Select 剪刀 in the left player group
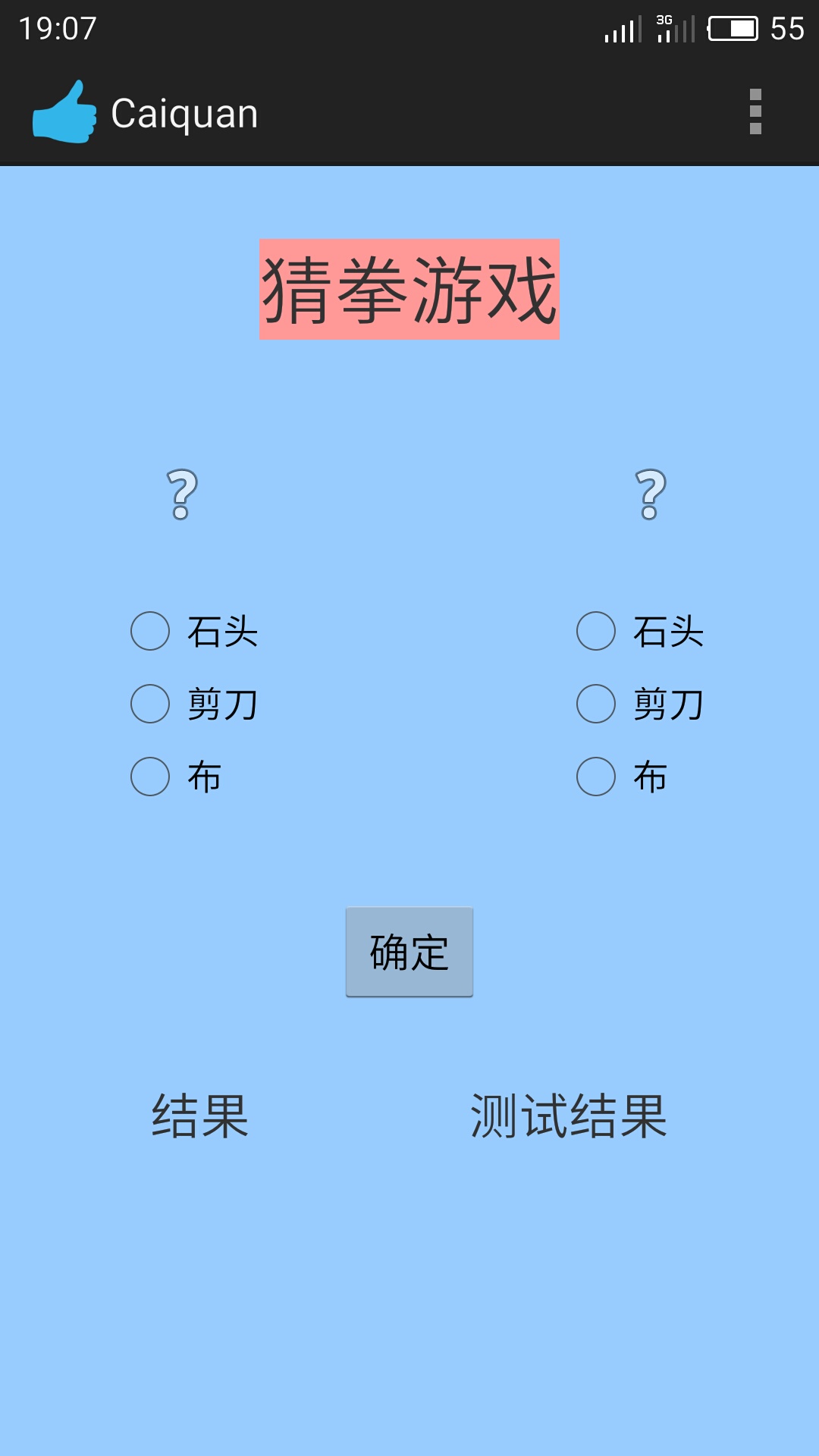819x1456 pixels. coord(195,704)
